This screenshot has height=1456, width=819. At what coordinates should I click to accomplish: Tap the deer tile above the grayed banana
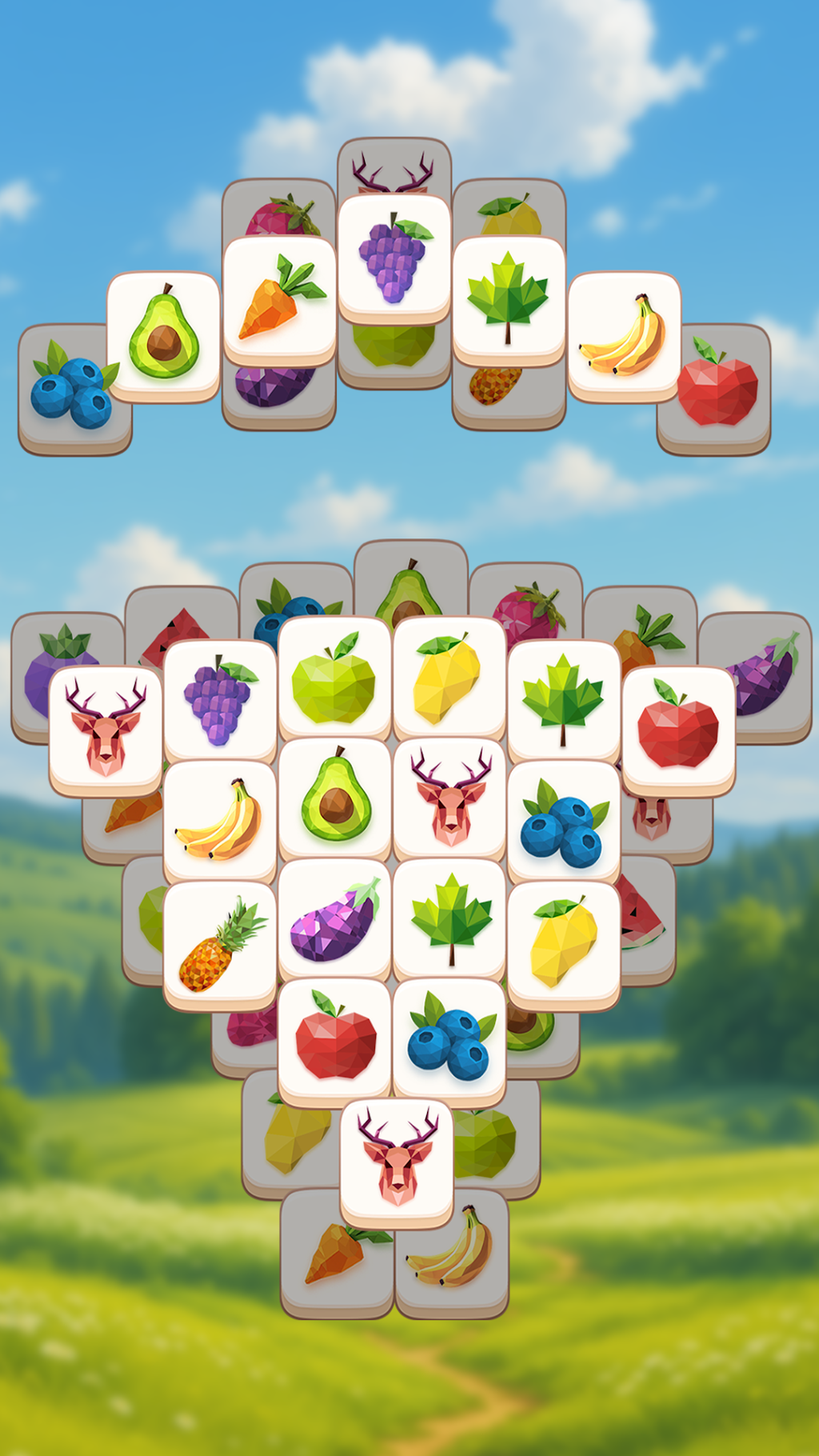(397, 1163)
